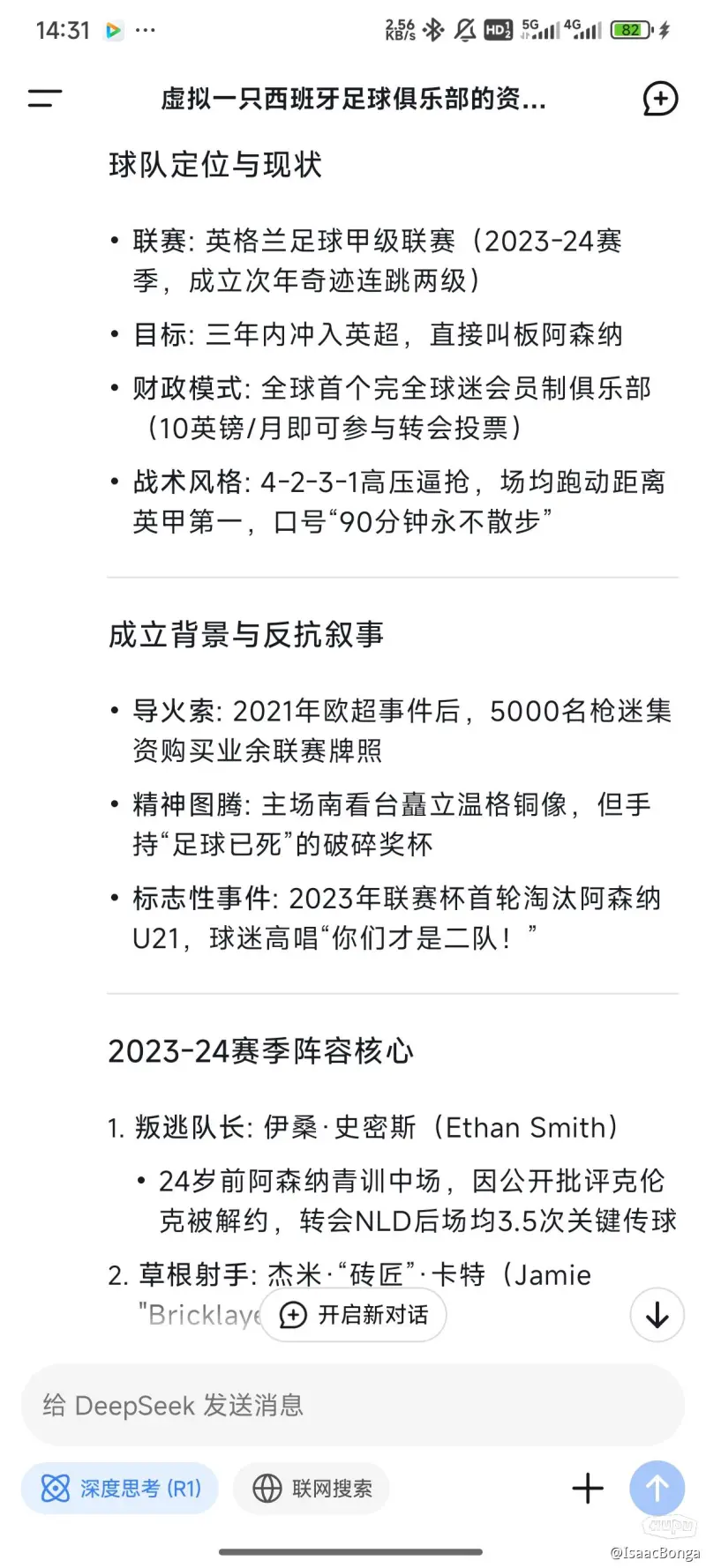Tap the 开启新对话 floating button
The image size is (706, 1568).
coord(354,1315)
